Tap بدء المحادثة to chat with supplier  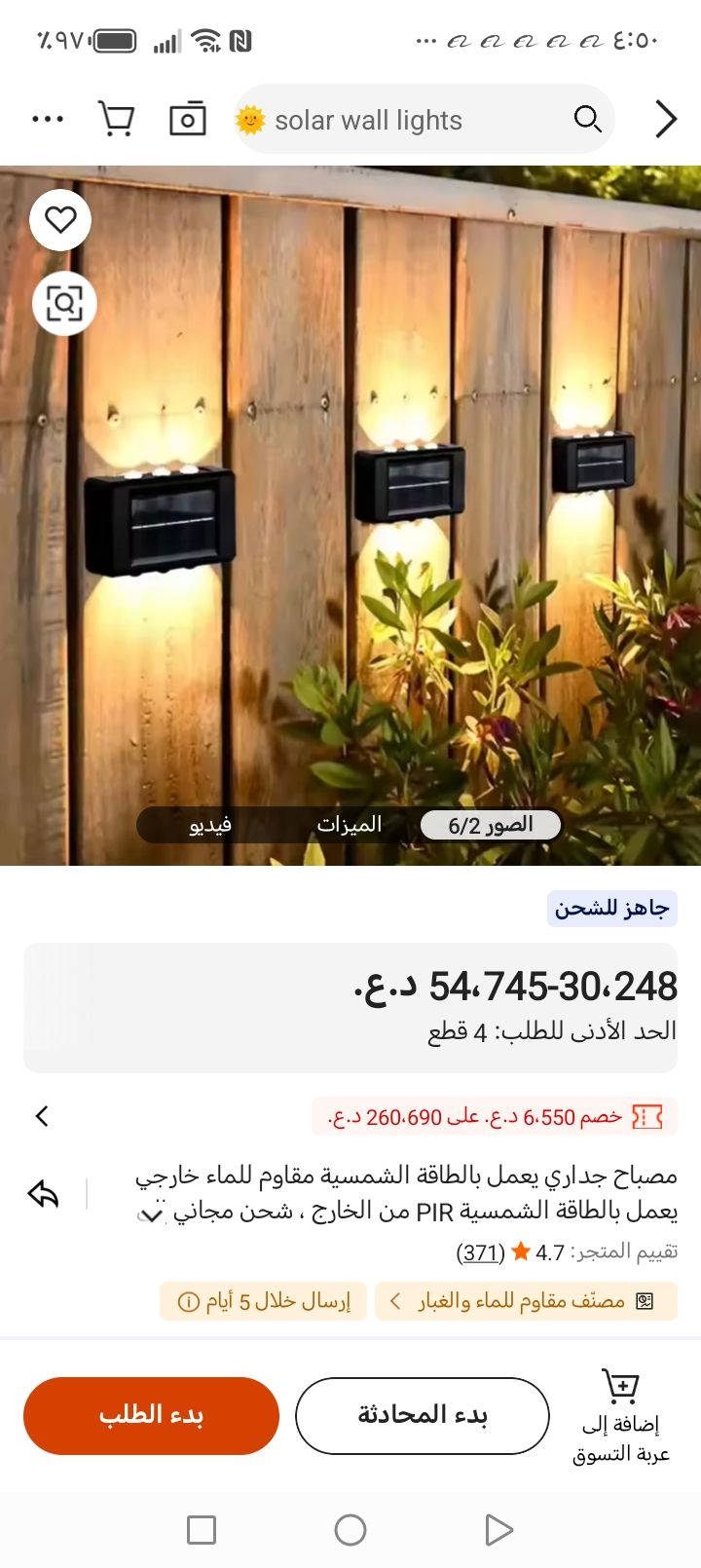pos(423,1416)
